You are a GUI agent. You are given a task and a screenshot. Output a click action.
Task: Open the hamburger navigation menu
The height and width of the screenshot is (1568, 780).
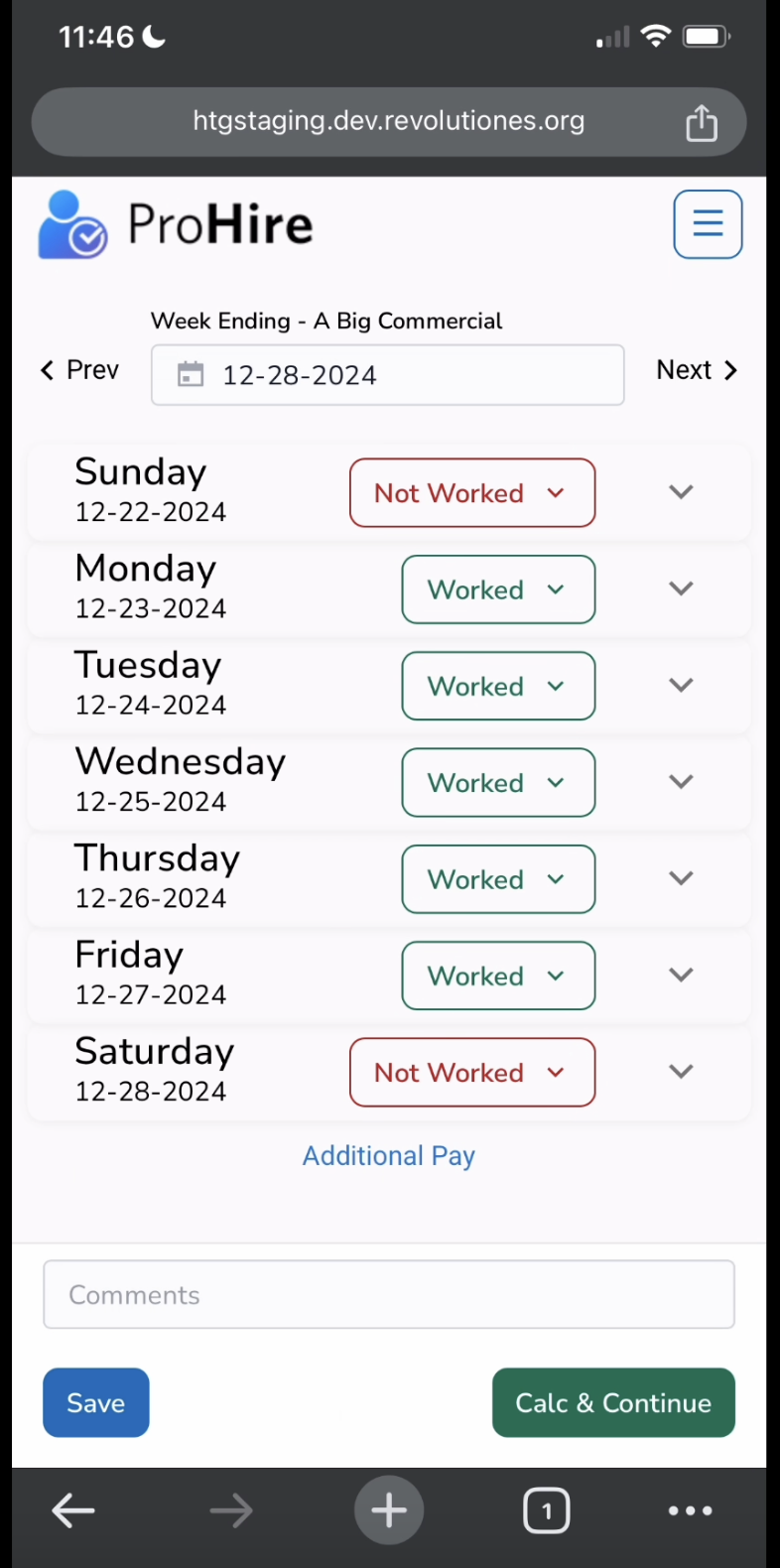click(x=708, y=224)
